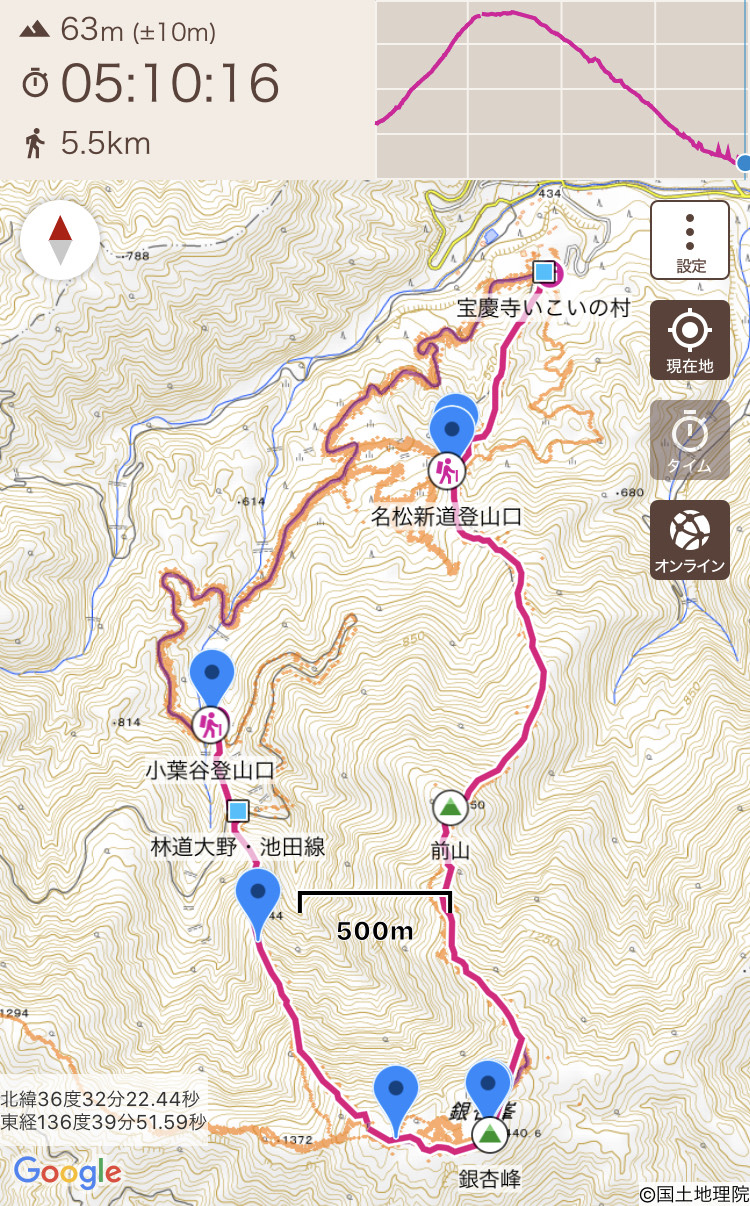Tap the 宝慶寺いこいの村 square marker
Viewport: 750px width, 1206px height.
pos(543,271)
